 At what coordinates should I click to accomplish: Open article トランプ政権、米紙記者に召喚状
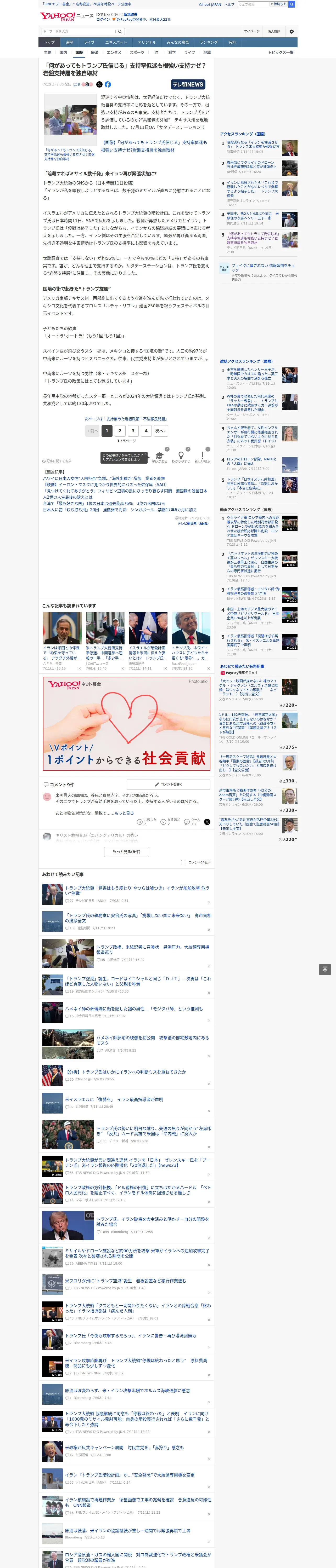[153, 950]
